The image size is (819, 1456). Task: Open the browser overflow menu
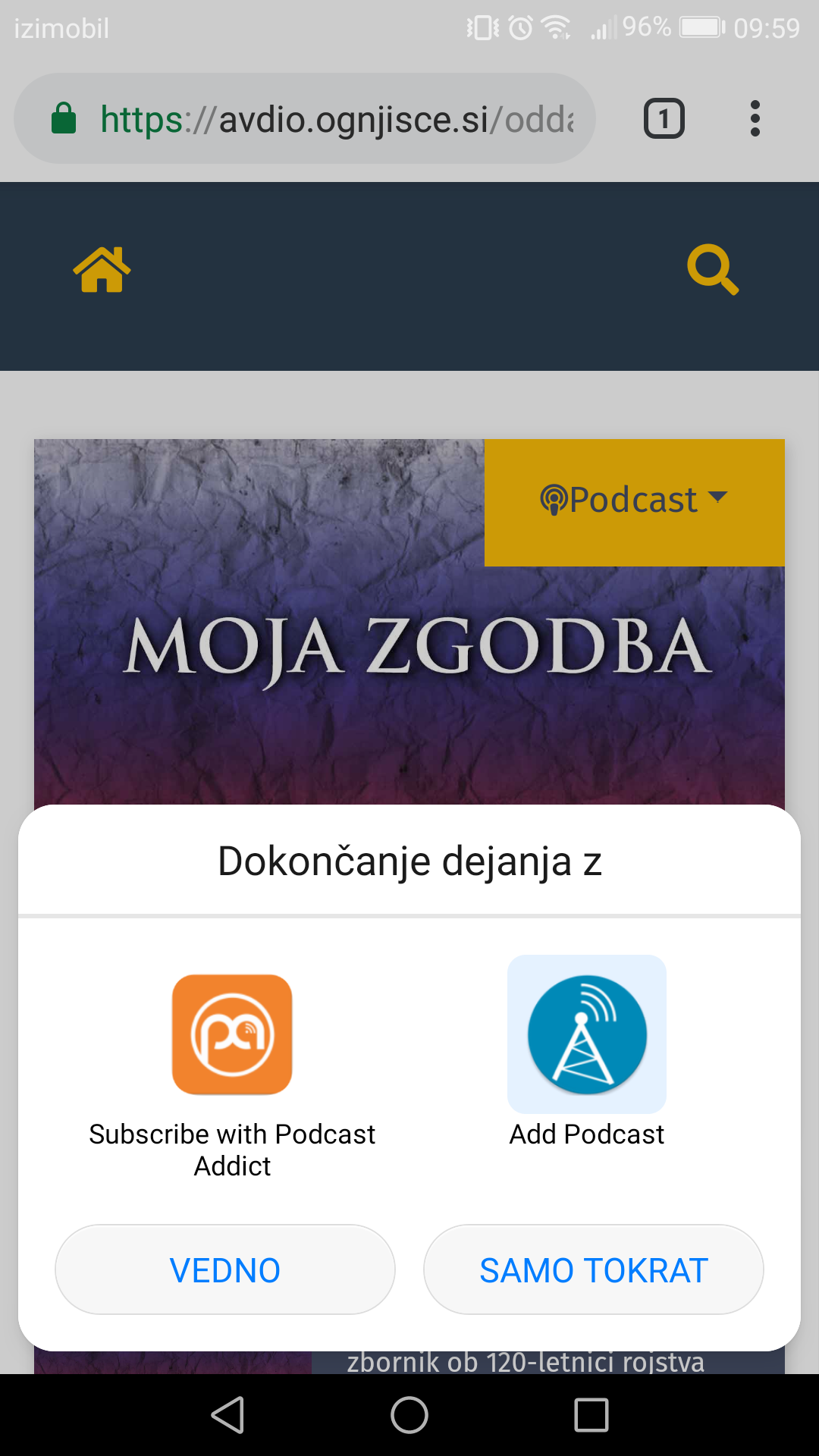click(755, 118)
